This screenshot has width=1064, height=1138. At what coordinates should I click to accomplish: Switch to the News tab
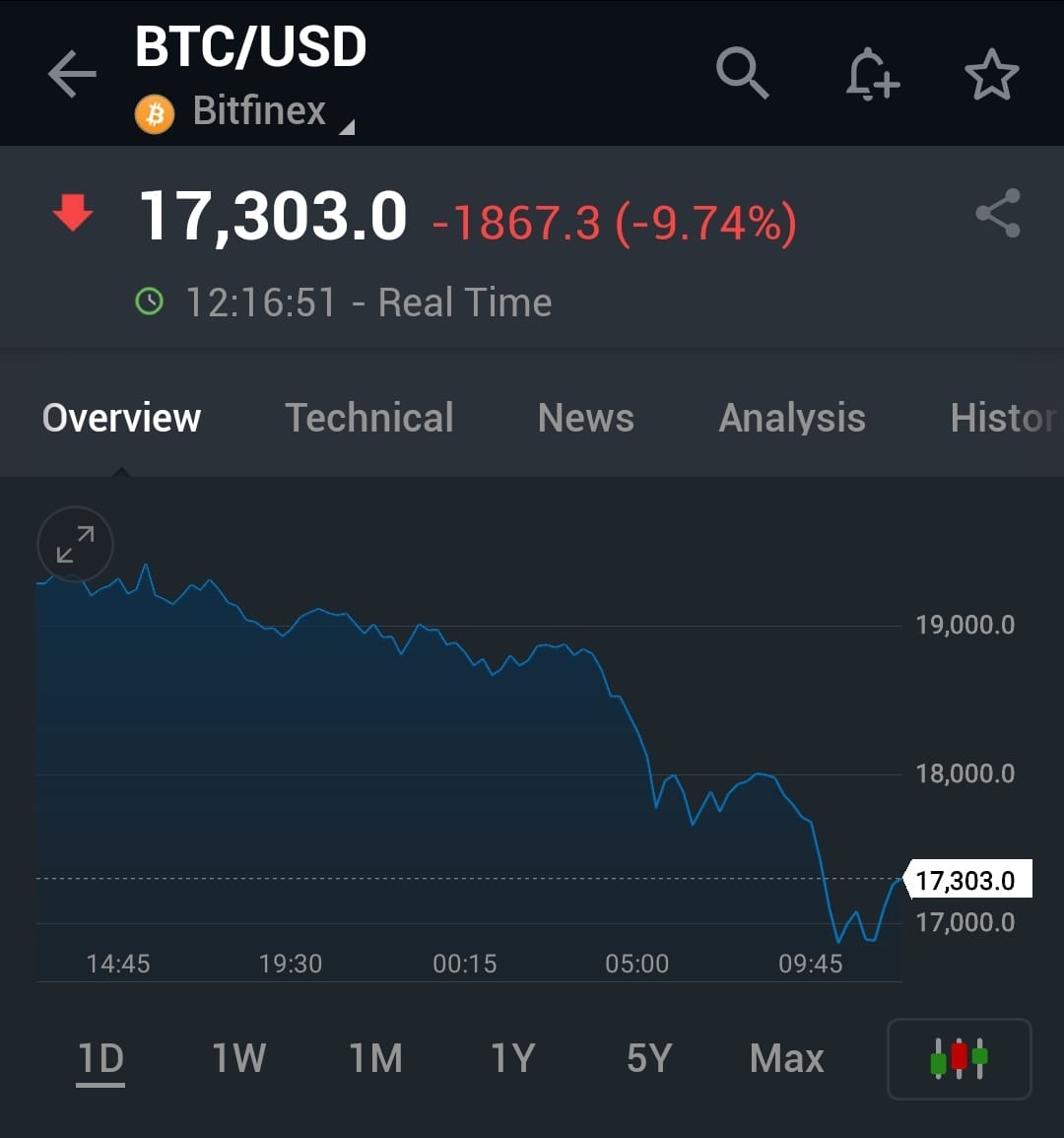point(586,418)
